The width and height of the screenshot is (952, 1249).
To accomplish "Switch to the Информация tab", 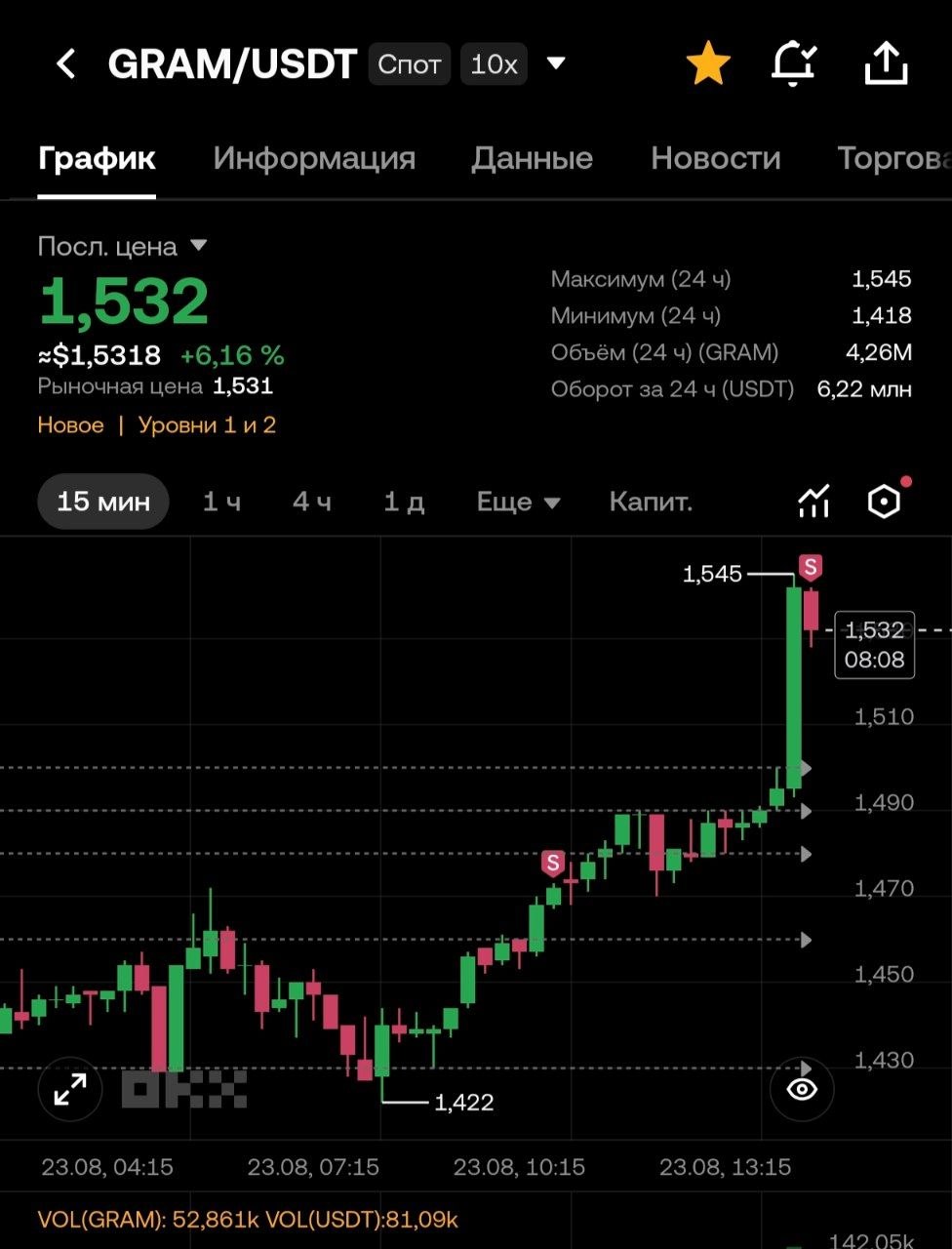I will coord(314,158).
